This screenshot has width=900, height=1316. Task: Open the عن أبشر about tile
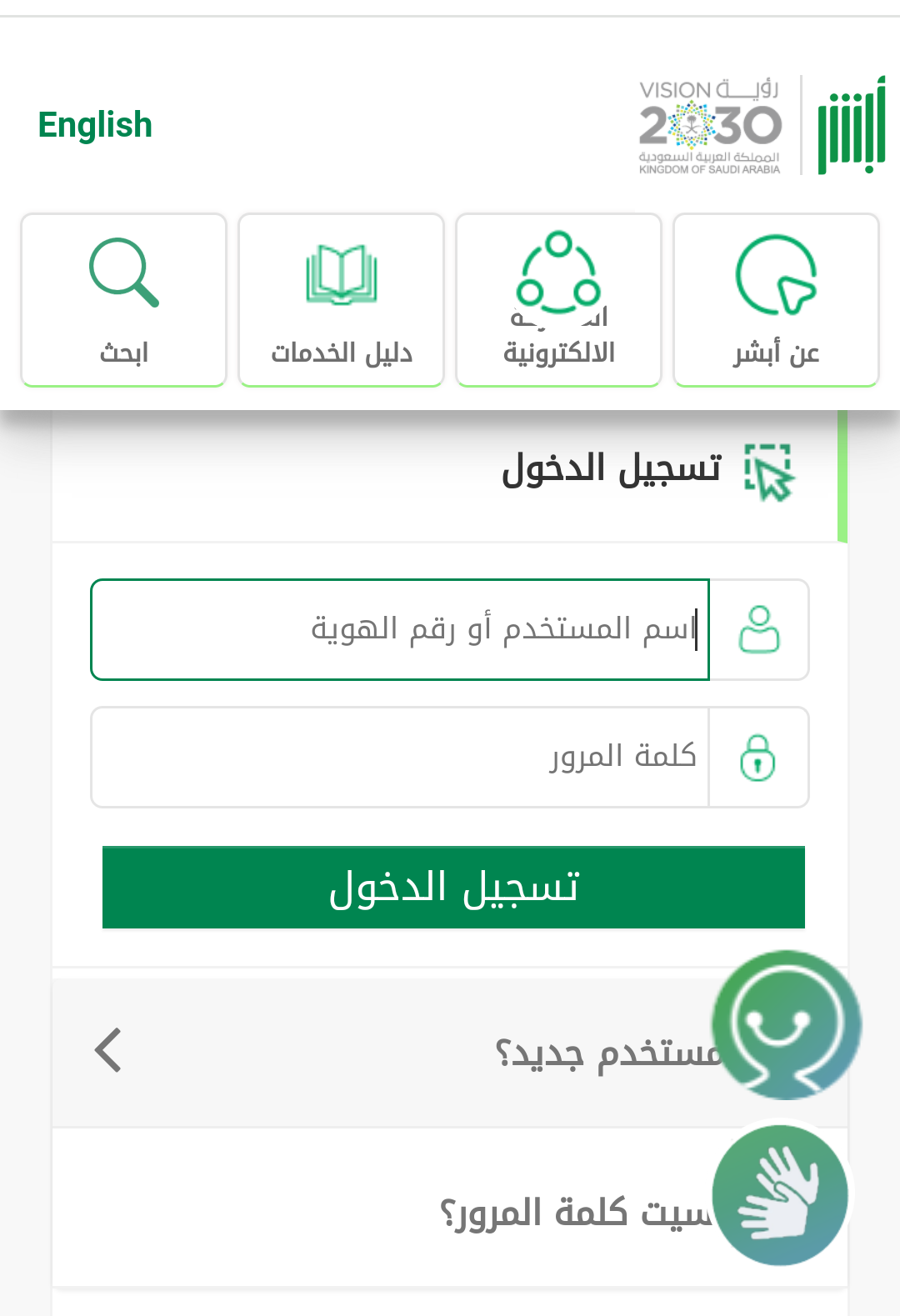(x=776, y=300)
